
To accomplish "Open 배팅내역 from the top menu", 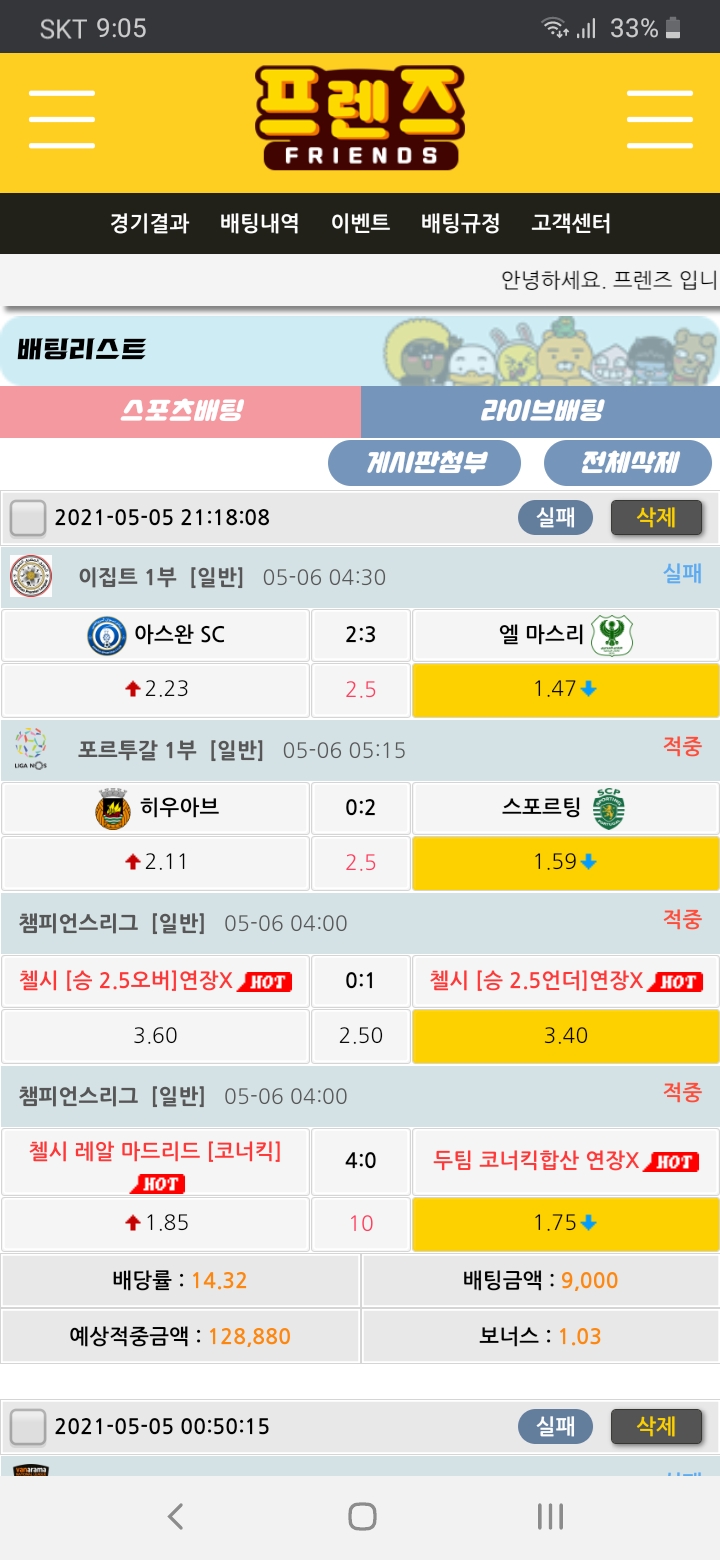I will pyautogui.click(x=259, y=223).
